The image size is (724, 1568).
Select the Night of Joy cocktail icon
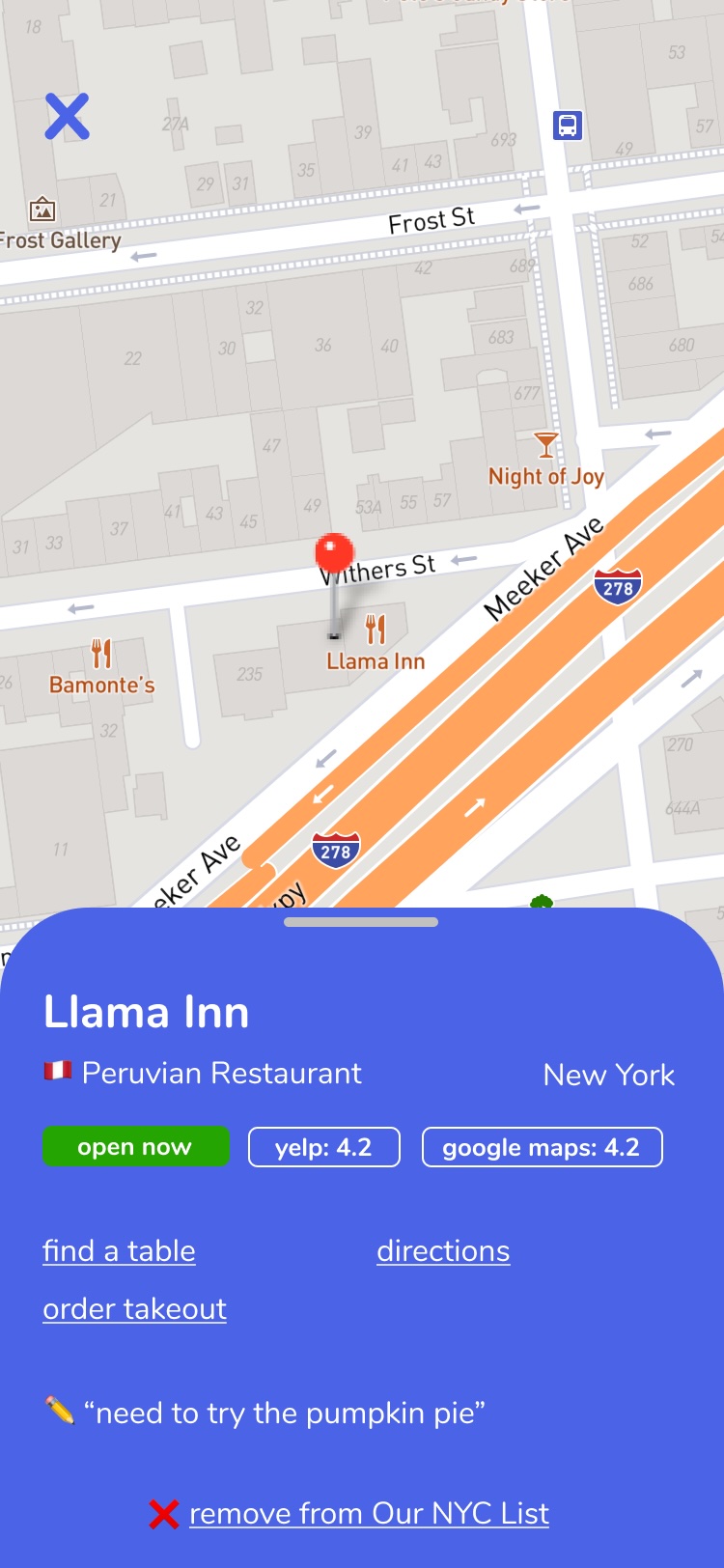544,444
